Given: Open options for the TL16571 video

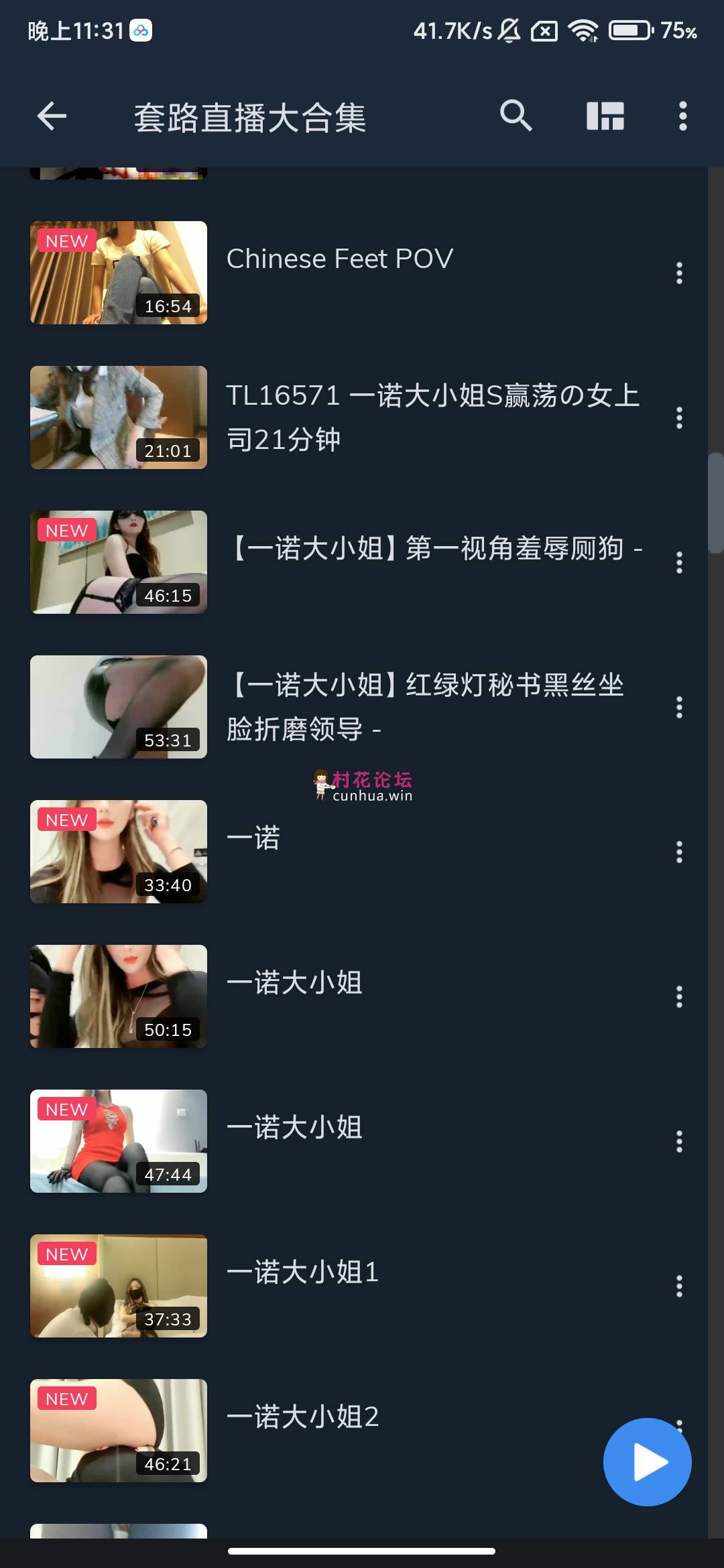Looking at the screenshot, I should pos(679,417).
